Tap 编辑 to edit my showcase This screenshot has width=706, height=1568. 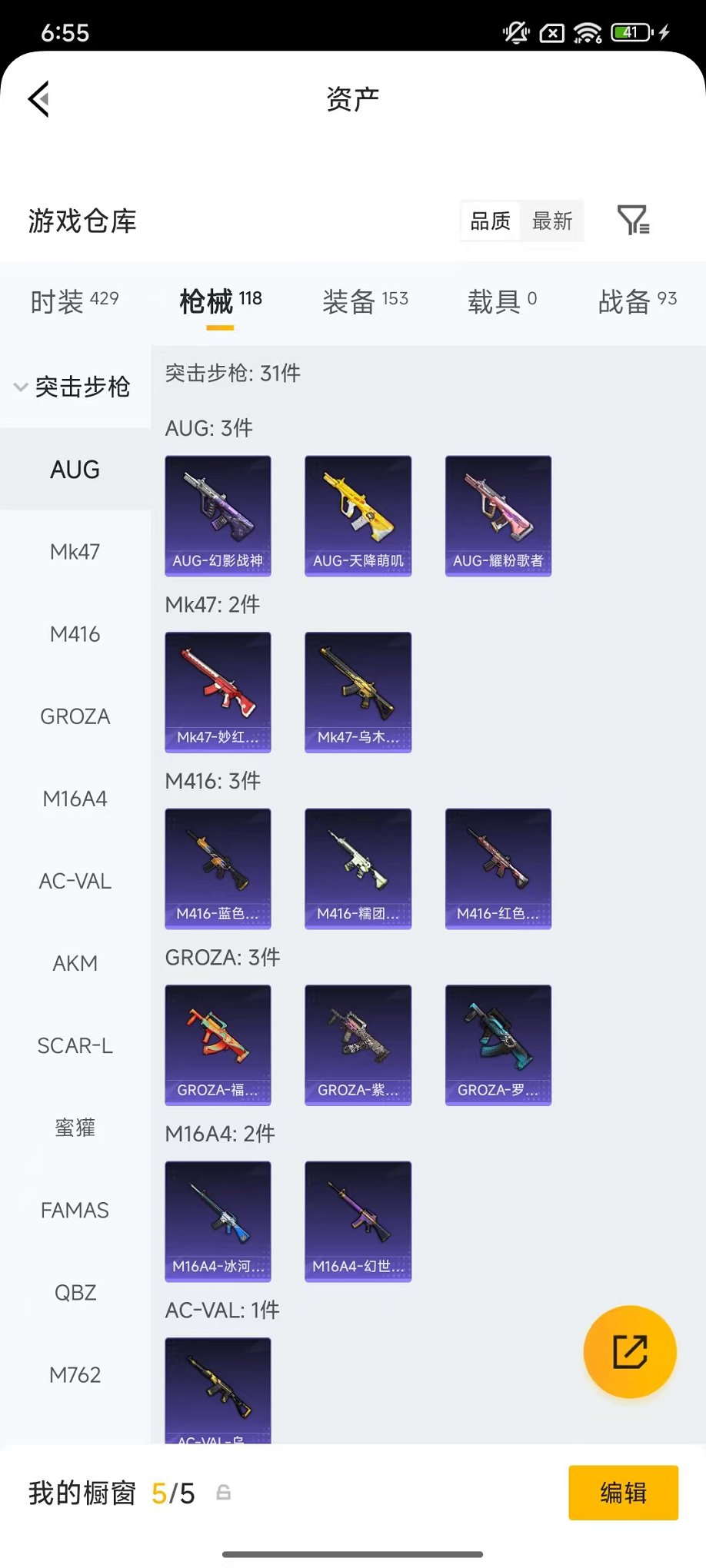(623, 1493)
